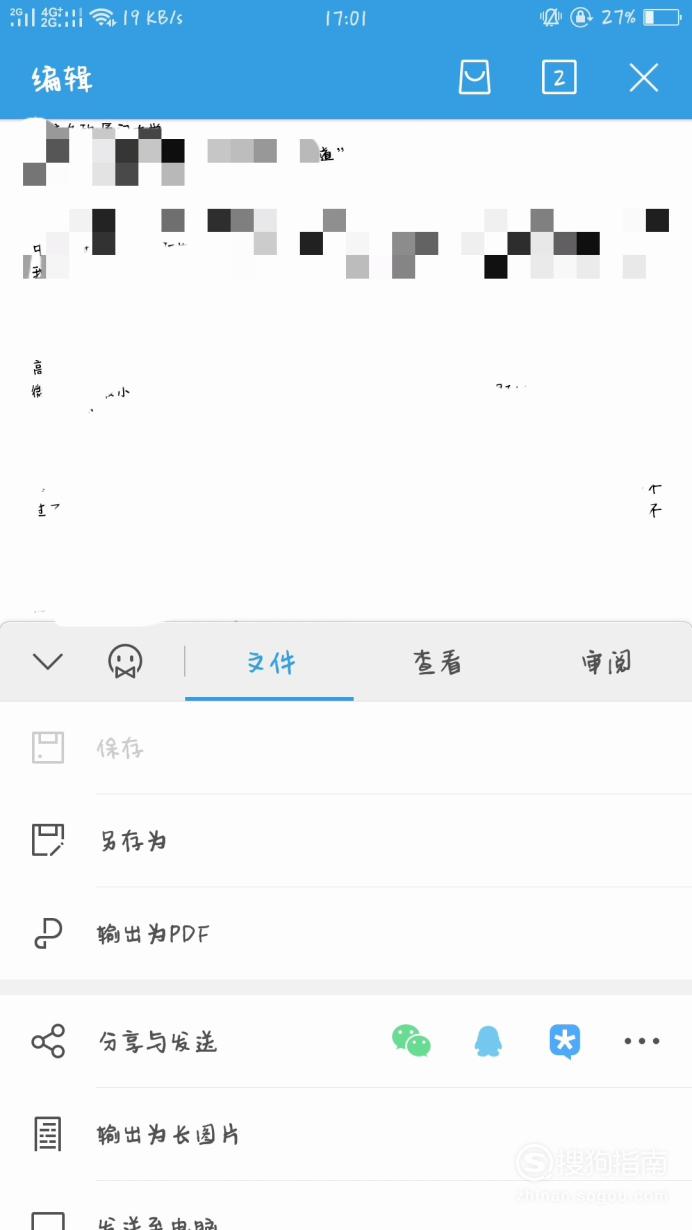This screenshot has width=692, height=1230.
Task: Share the file via DingTalk icon
Action: pos(565,1041)
